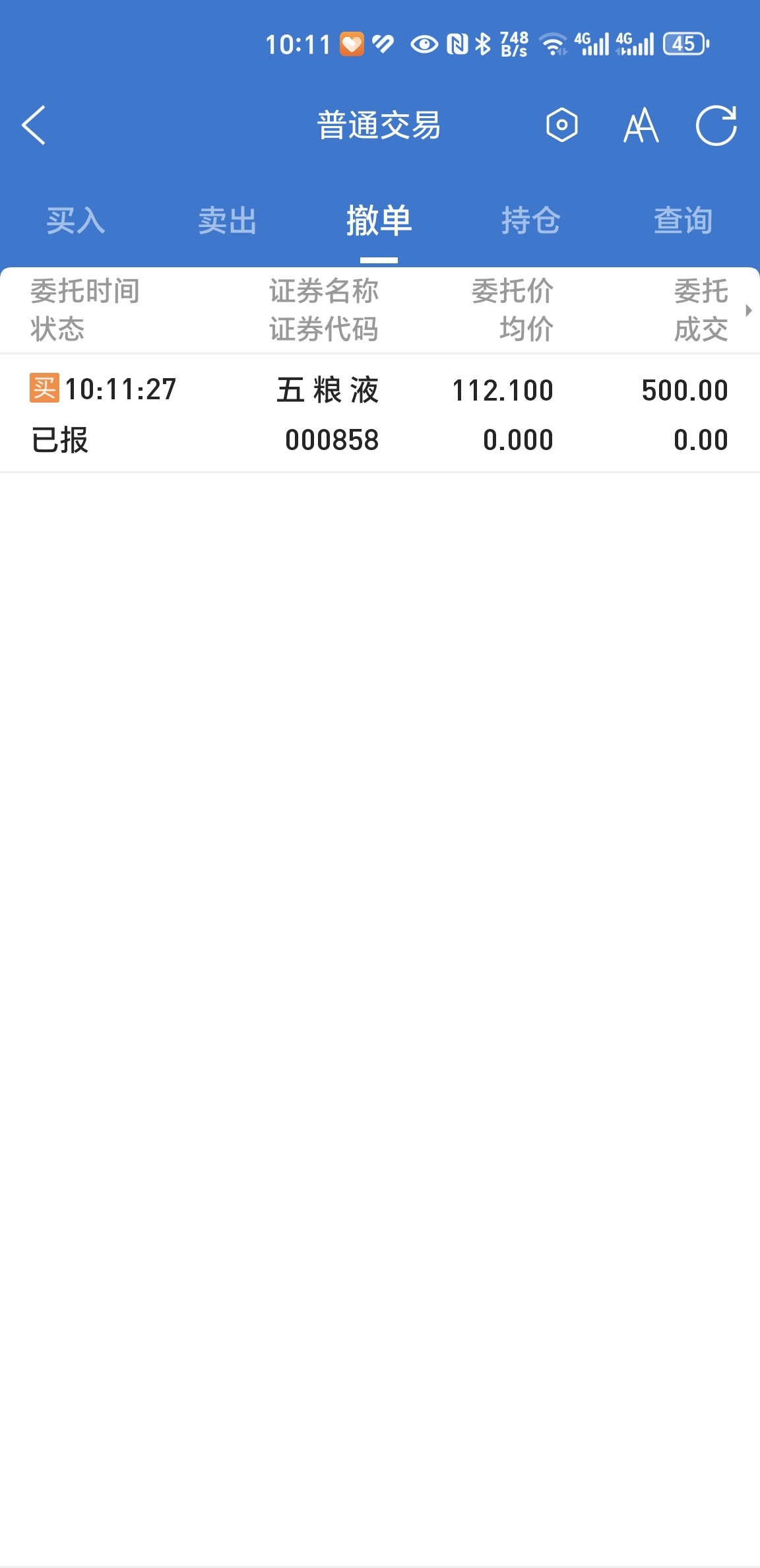Open the hexagon settings icon
Screen dimensions: 760x1568
[x=561, y=125]
